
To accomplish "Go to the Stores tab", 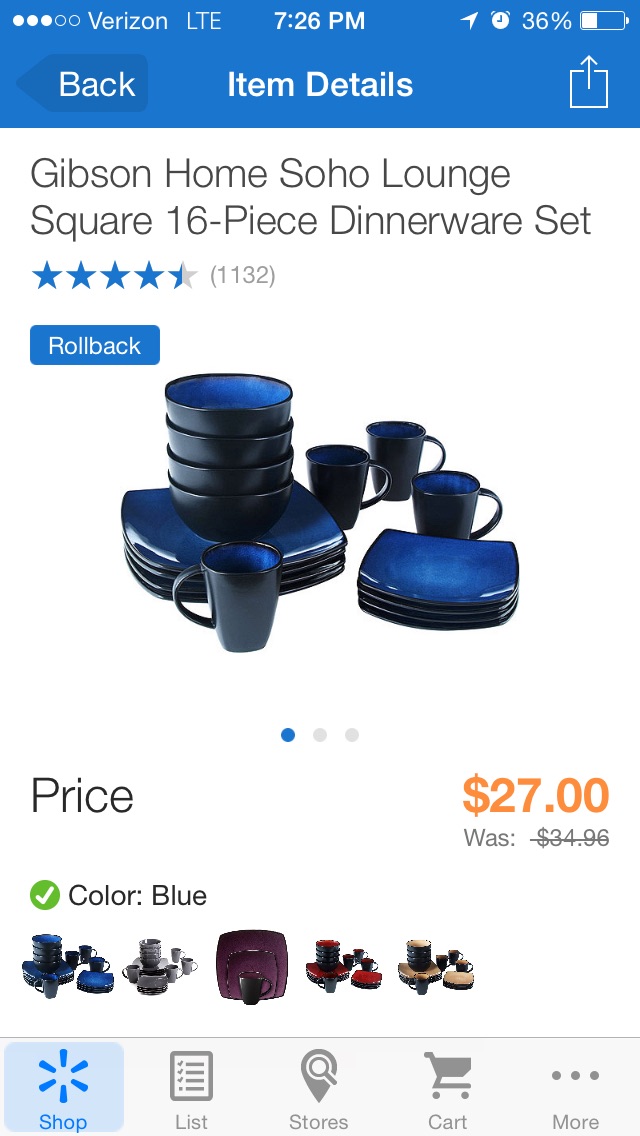I will pyautogui.click(x=319, y=1089).
